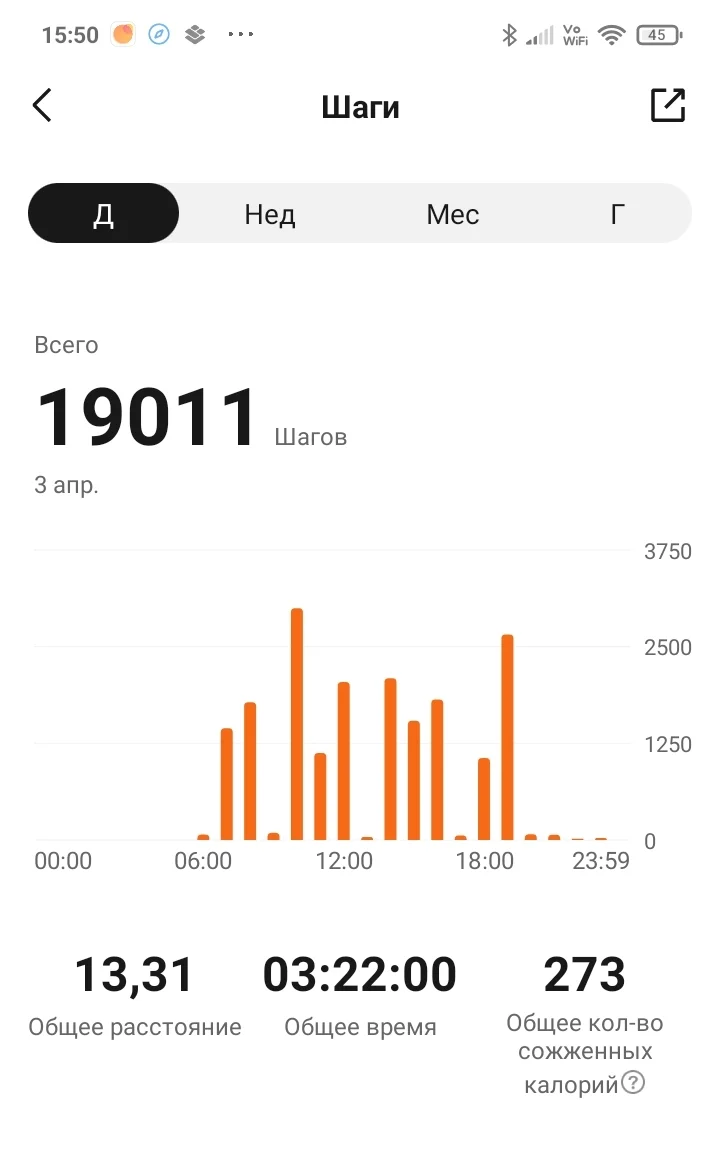
Task: Switch to the Г (year) tab
Action: point(618,214)
